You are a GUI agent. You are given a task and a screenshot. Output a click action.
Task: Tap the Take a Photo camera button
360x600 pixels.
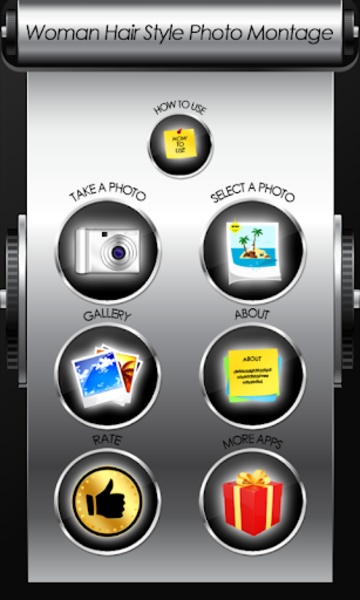tap(108, 251)
